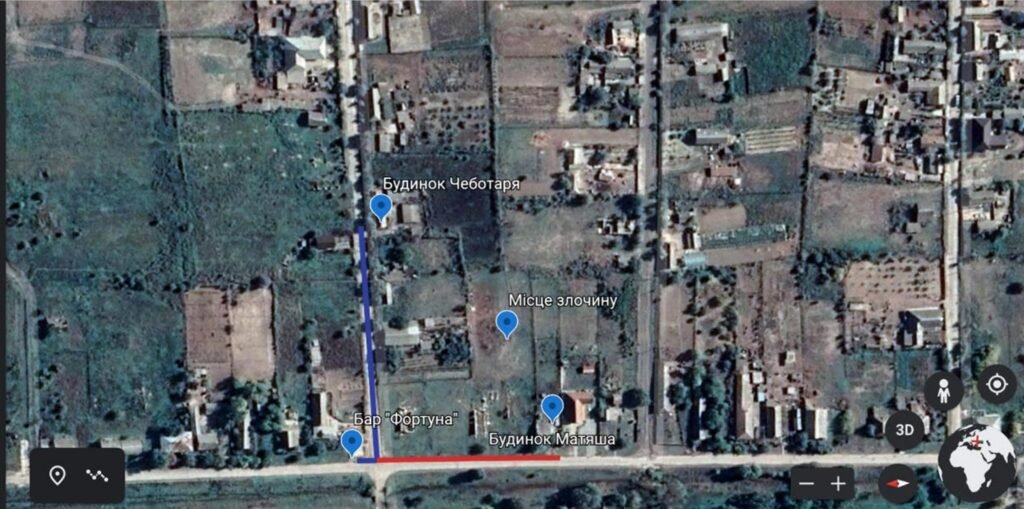1024x509 pixels.
Task: Zoom out with the minus button
Action: (x=808, y=485)
